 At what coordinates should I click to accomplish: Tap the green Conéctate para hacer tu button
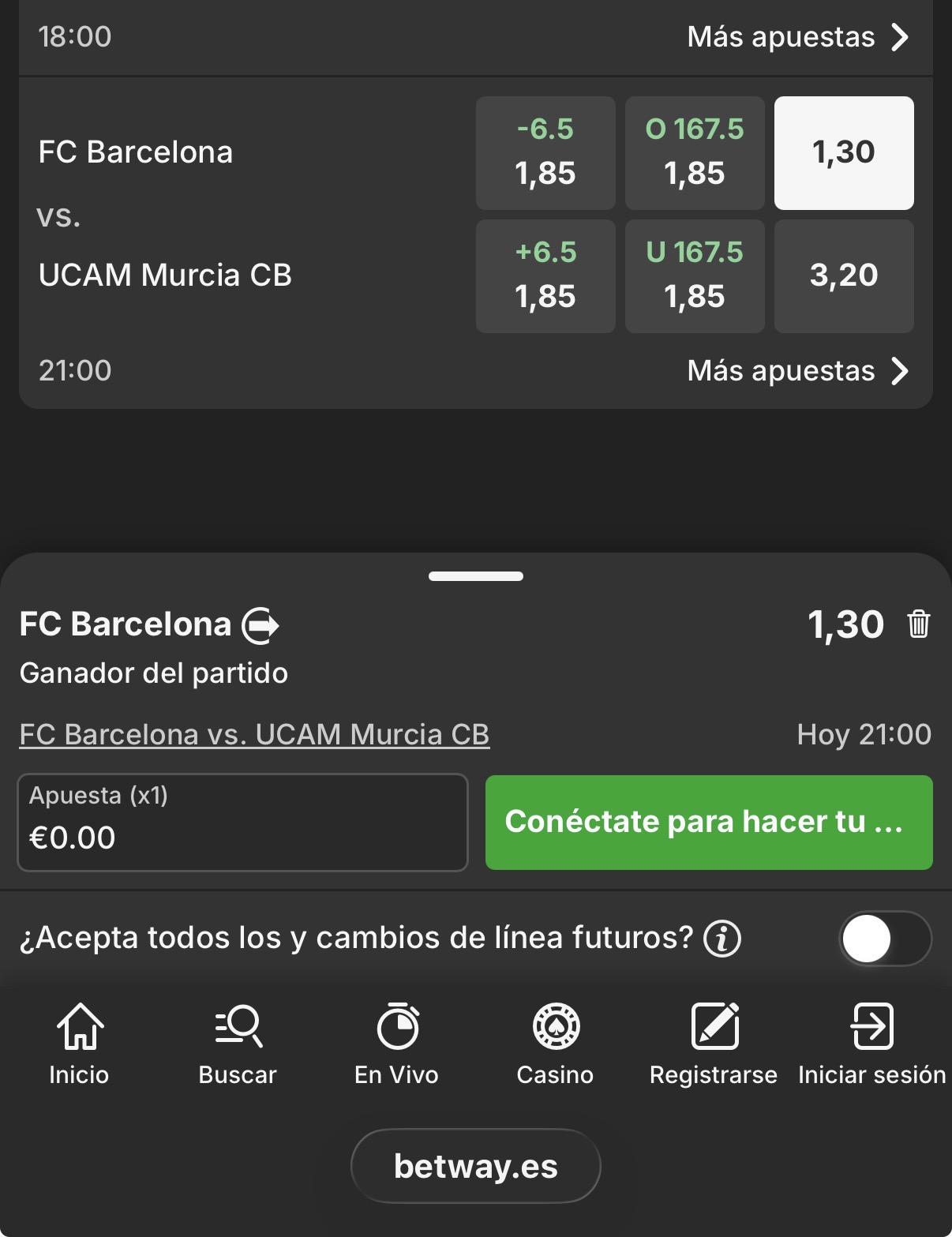(708, 822)
